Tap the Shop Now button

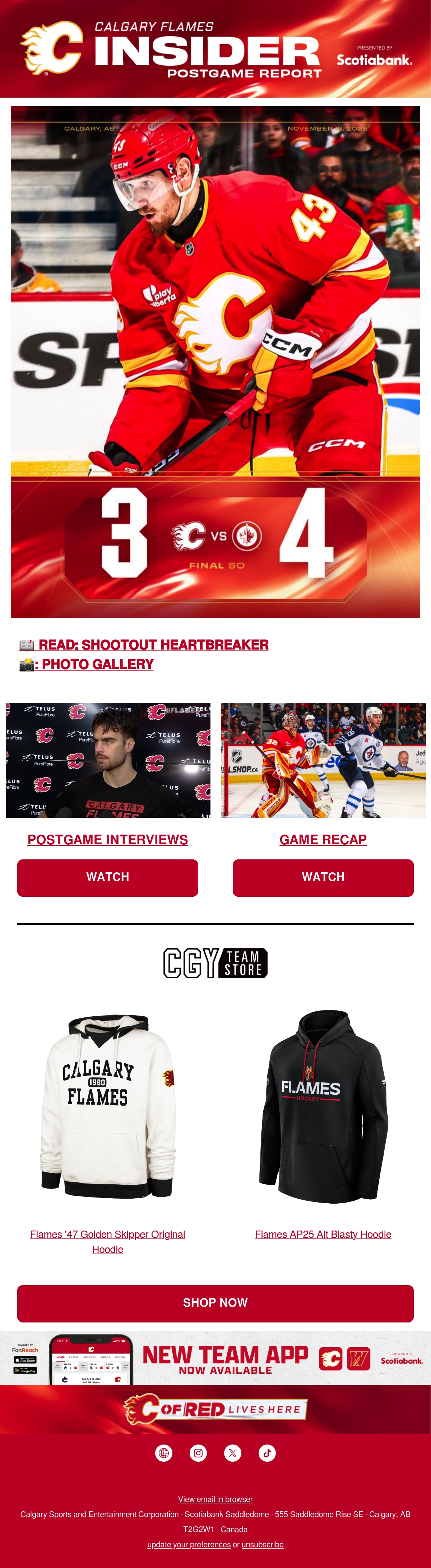pyautogui.click(x=215, y=1303)
